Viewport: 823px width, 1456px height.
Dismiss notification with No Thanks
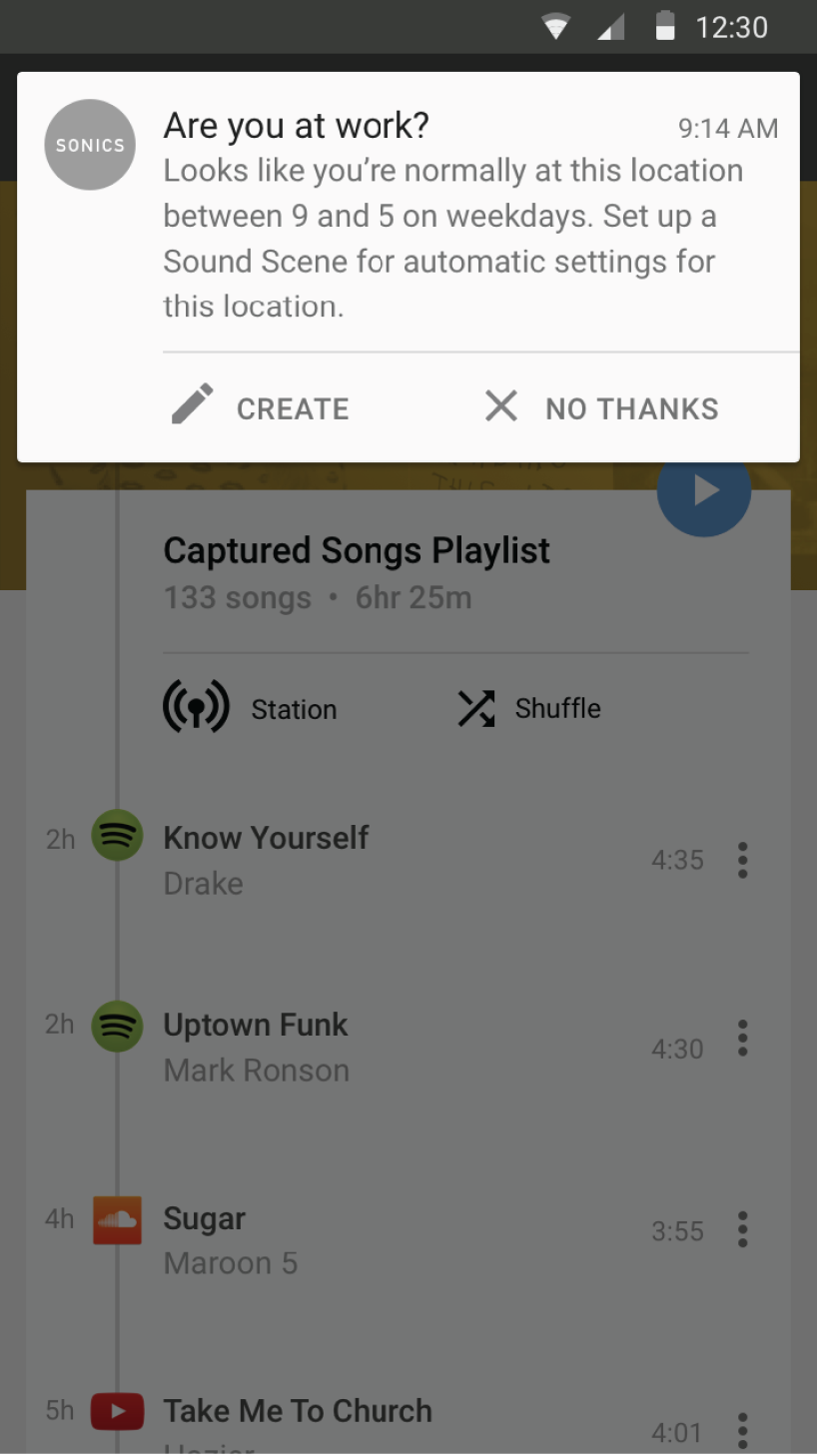click(602, 407)
